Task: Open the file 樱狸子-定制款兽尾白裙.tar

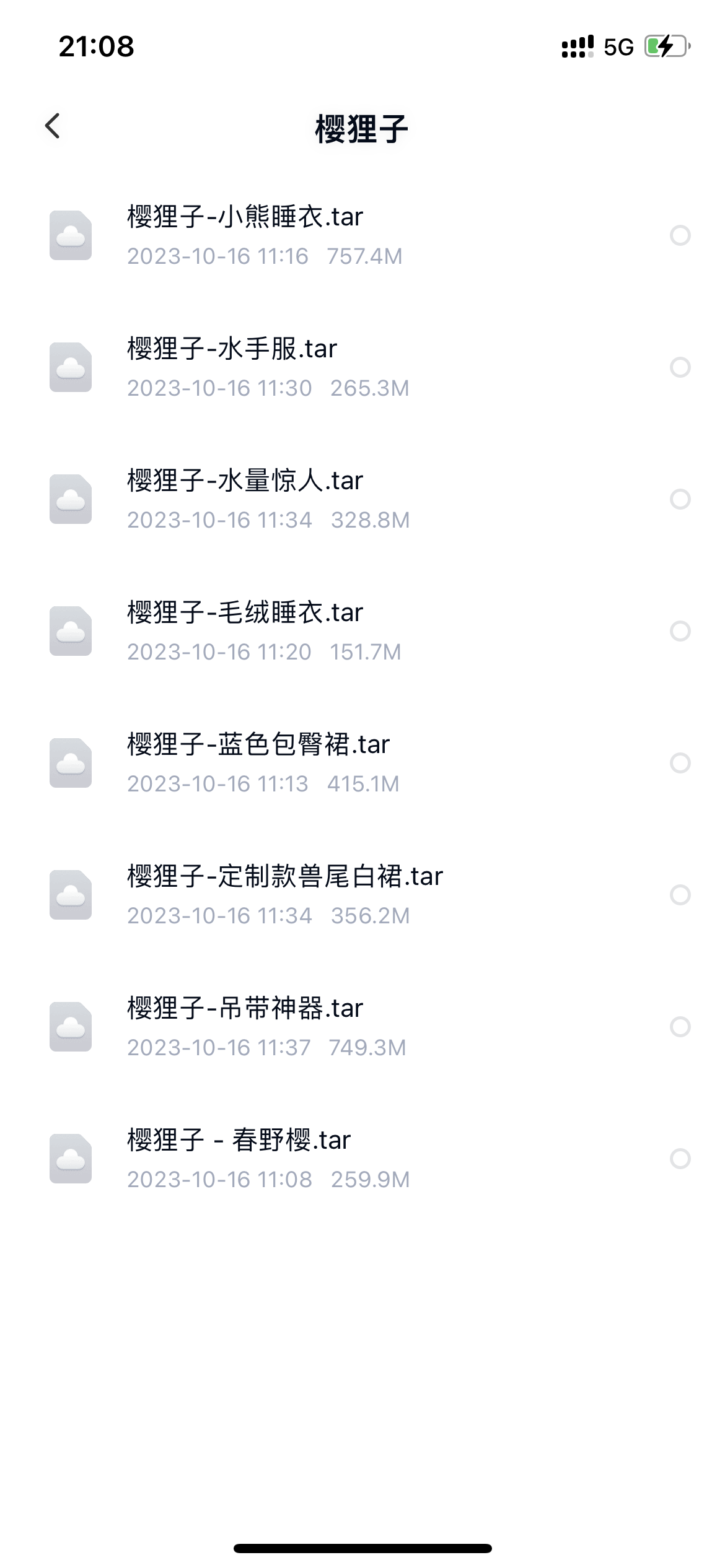Action: click(x=362, y=895)
